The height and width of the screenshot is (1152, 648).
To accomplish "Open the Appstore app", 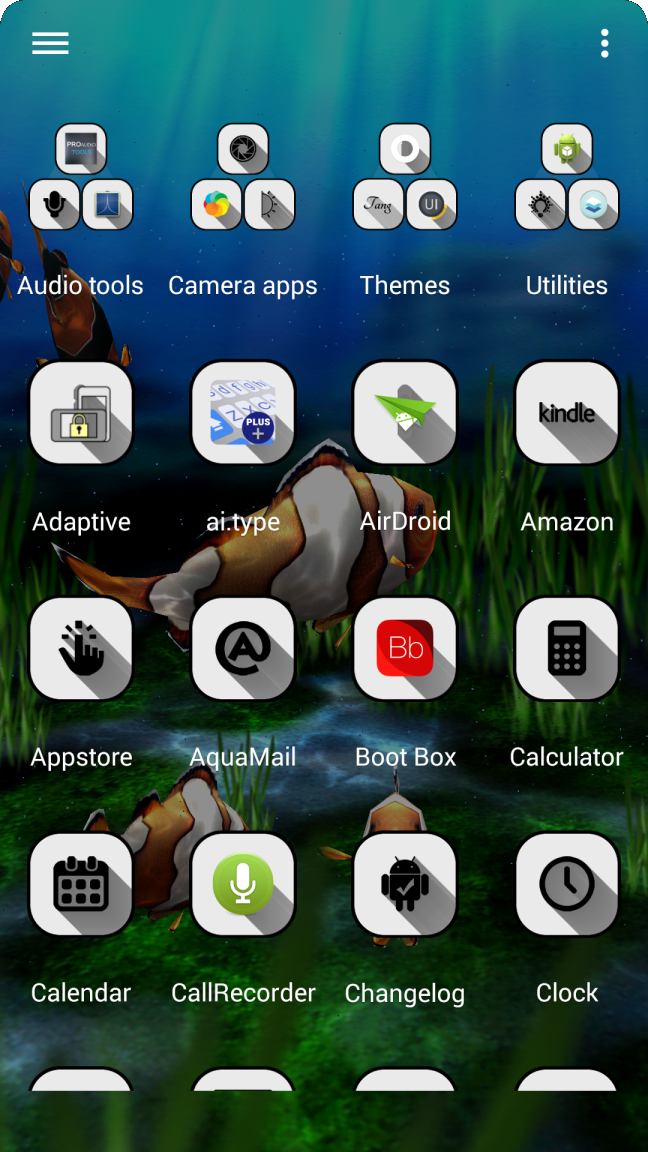I will pyautogui.click(x=81, y=649).
